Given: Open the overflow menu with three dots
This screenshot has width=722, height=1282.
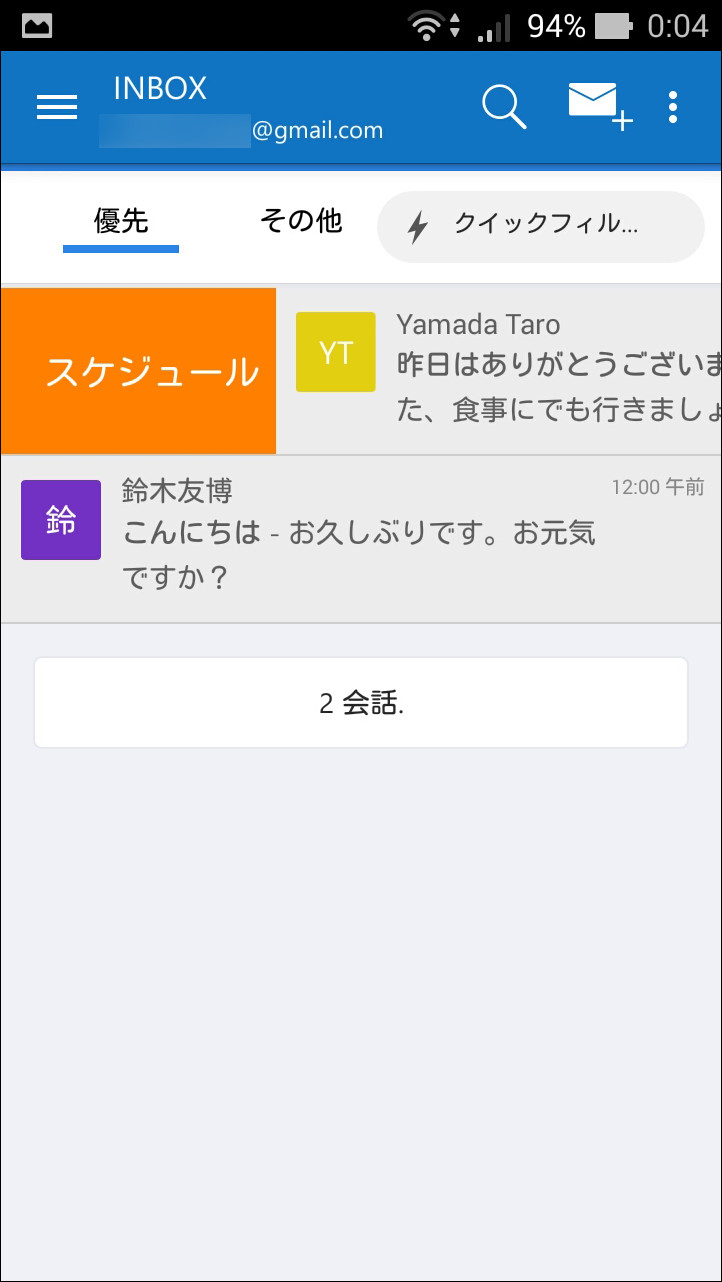Looking at the screenshot, I should click(x=673, y=105).
